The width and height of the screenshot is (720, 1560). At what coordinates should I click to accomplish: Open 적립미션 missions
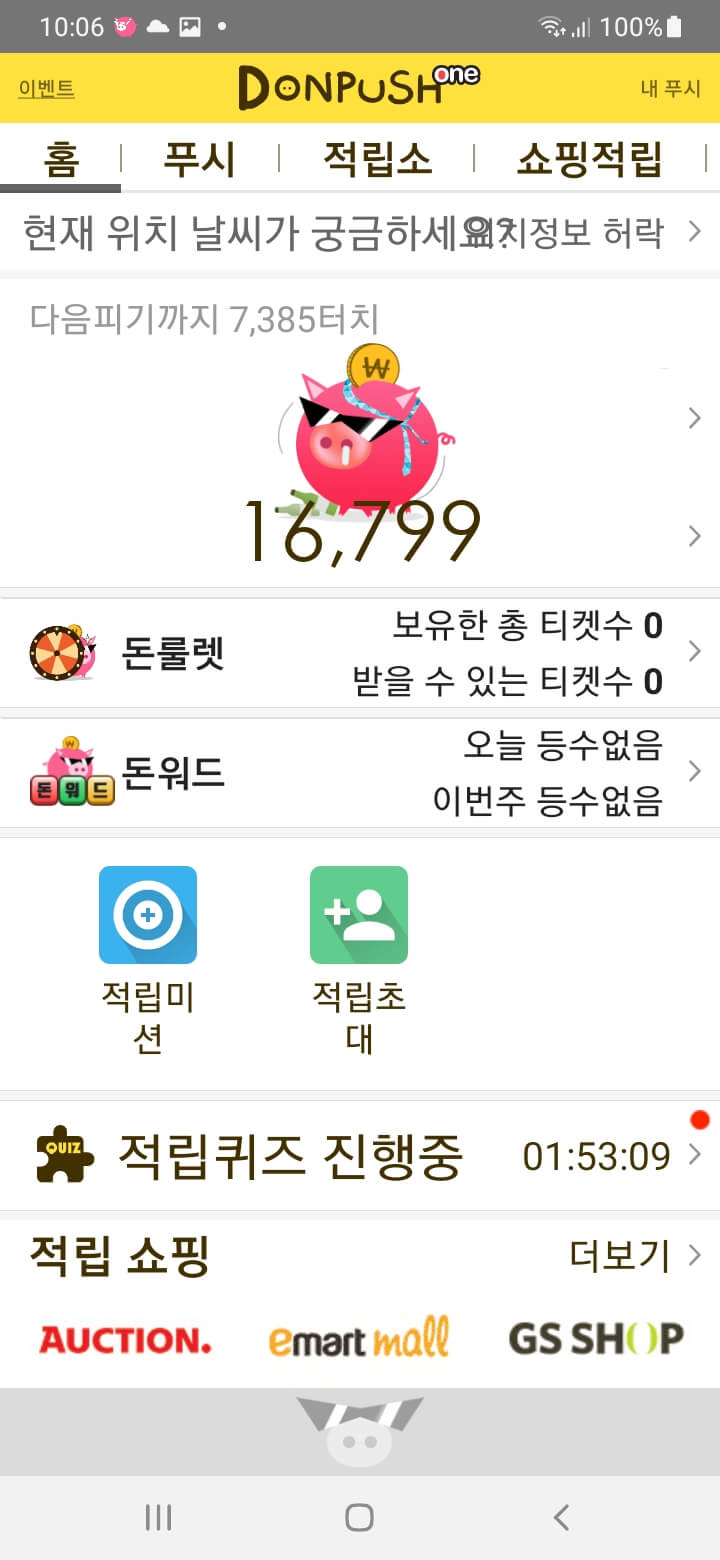[x=148, y=960]
